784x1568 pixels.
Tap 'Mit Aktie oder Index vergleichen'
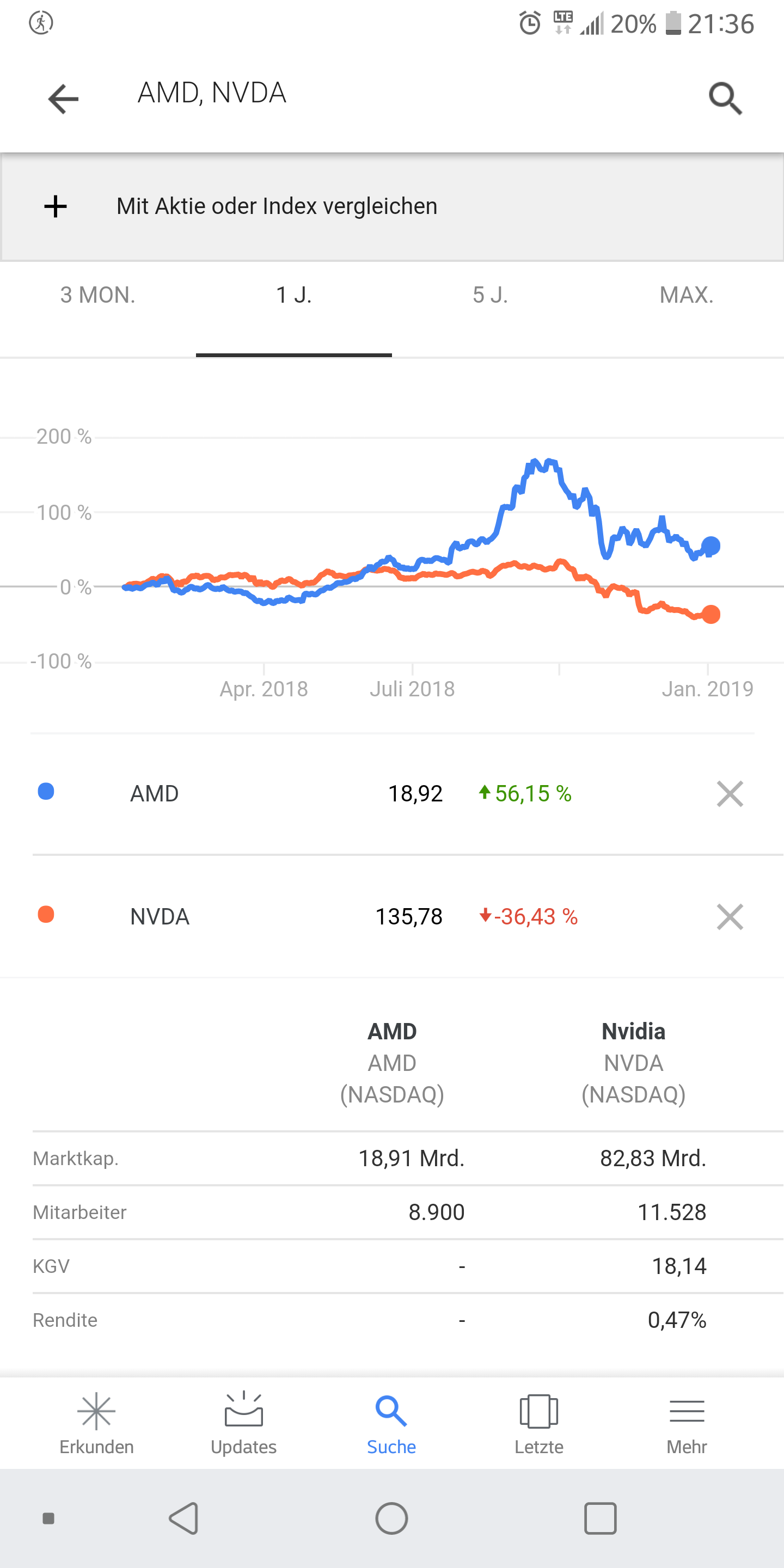pyautogui.click(x=277, y=206)
